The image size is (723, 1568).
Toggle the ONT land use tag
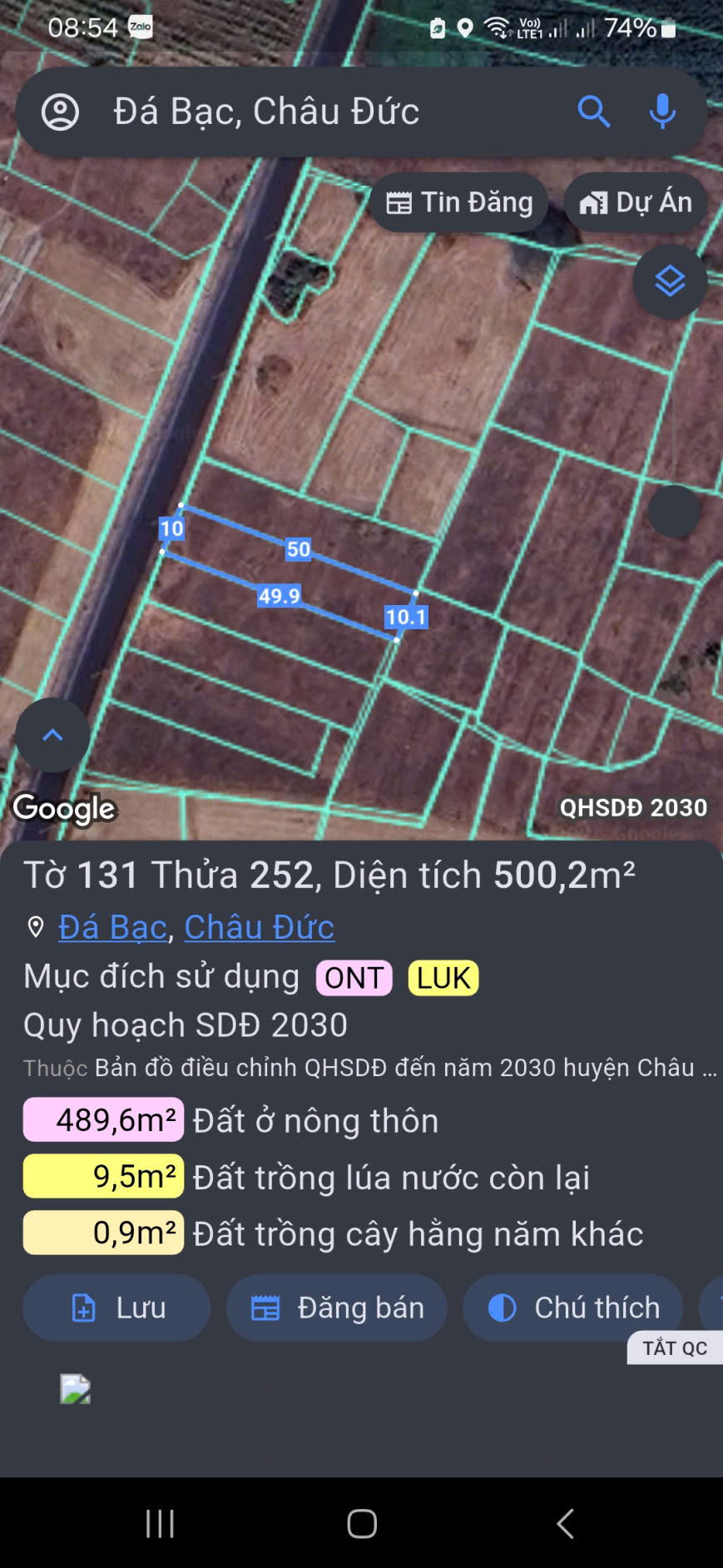pyautogui.click(x=354, y=977)
